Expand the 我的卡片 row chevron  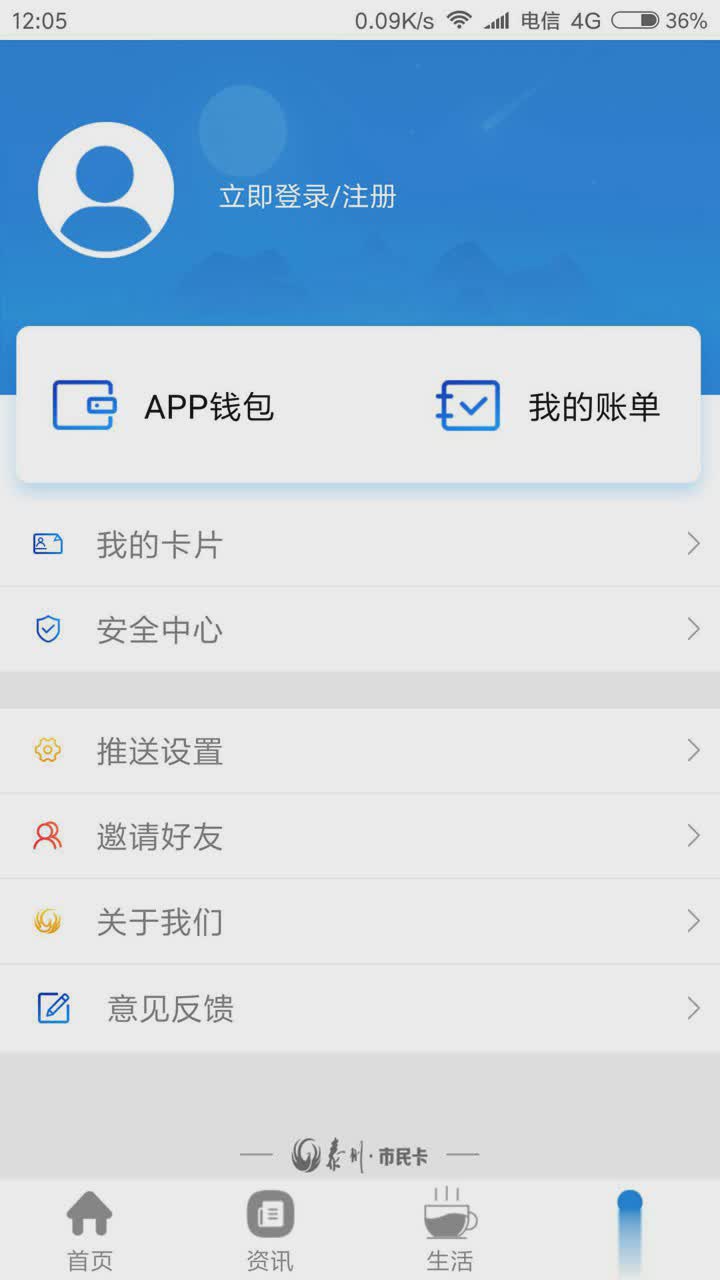pyautogui.click(x=693, y=543)
